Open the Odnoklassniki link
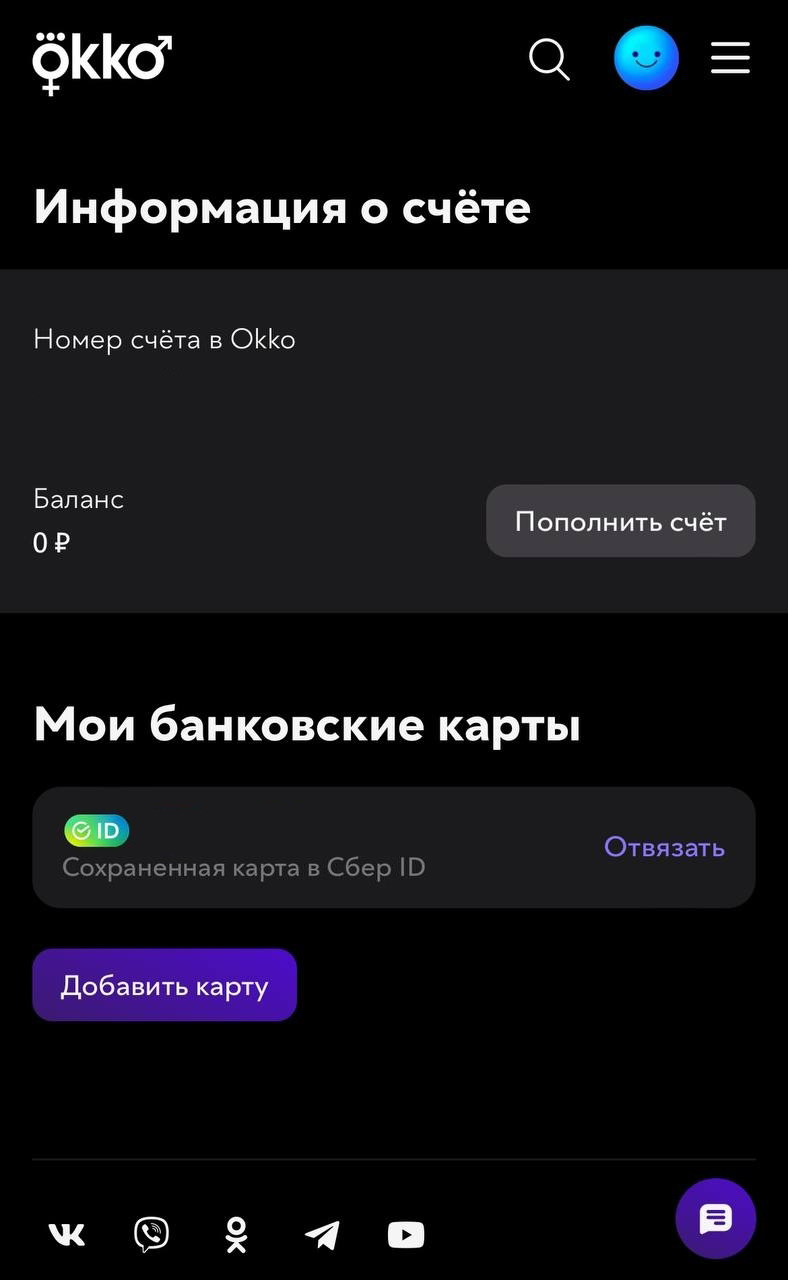The height and width of the screenshot is (1280, 788). click(x=236, y=1235)
